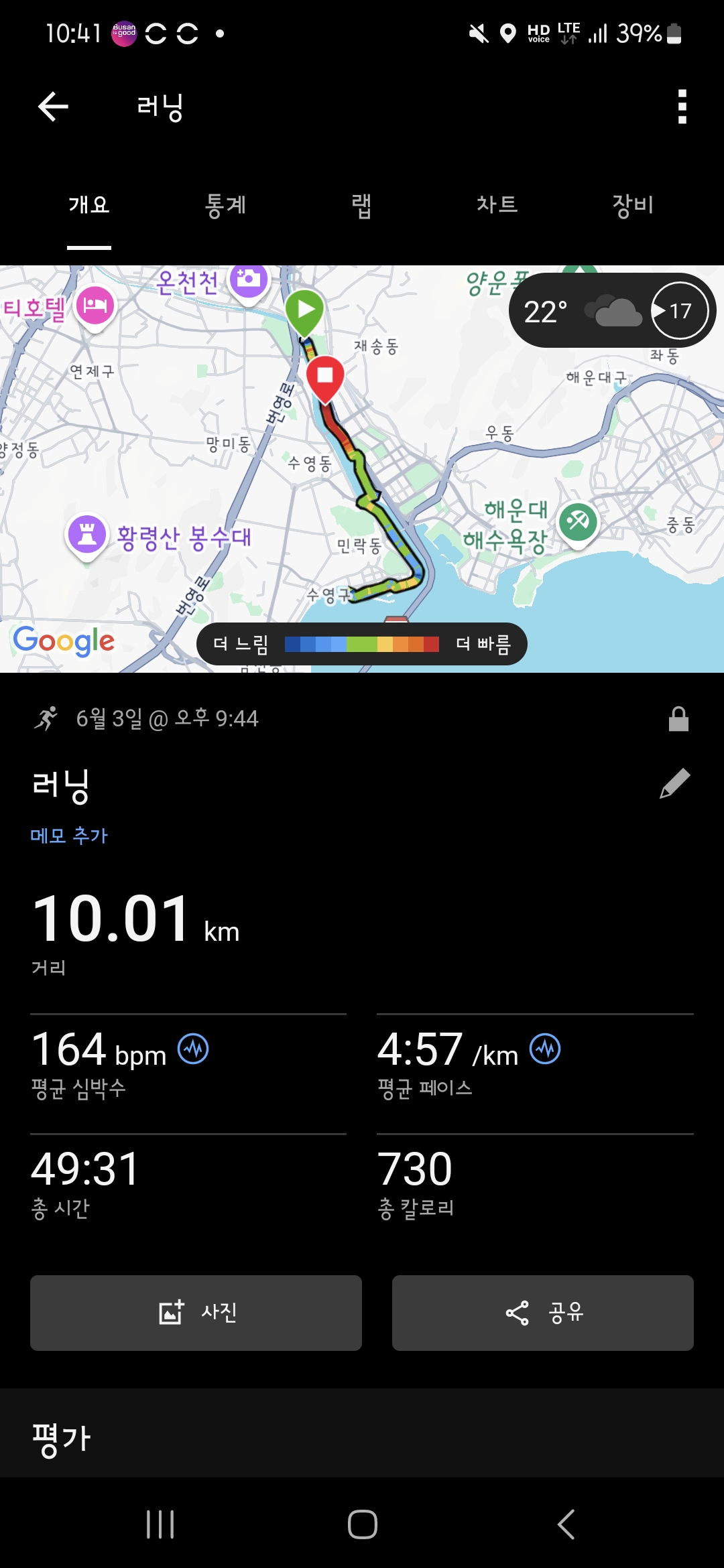Open recent apps from the navigation bar
Viewport: 724px width, 1568px height.
point(160,1524)
